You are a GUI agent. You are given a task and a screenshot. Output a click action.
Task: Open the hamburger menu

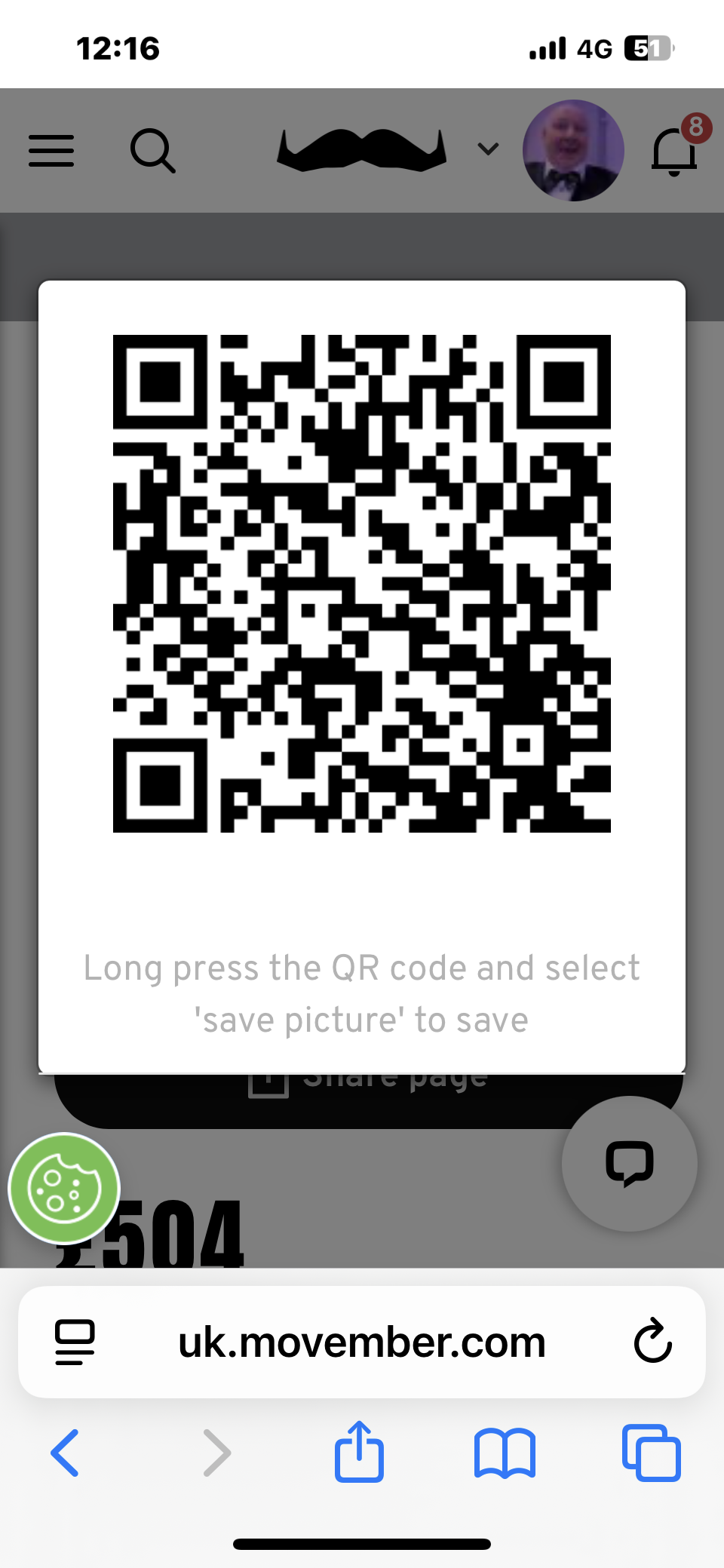pos(51,151)
